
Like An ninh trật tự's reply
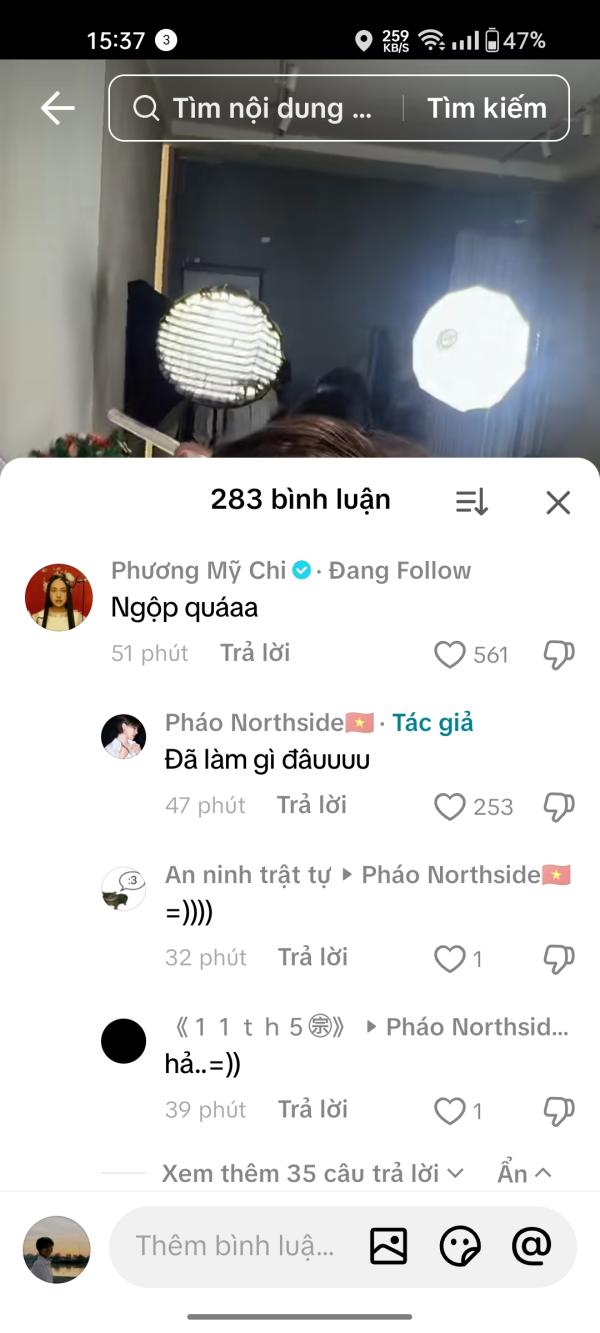tap(450, 958)
